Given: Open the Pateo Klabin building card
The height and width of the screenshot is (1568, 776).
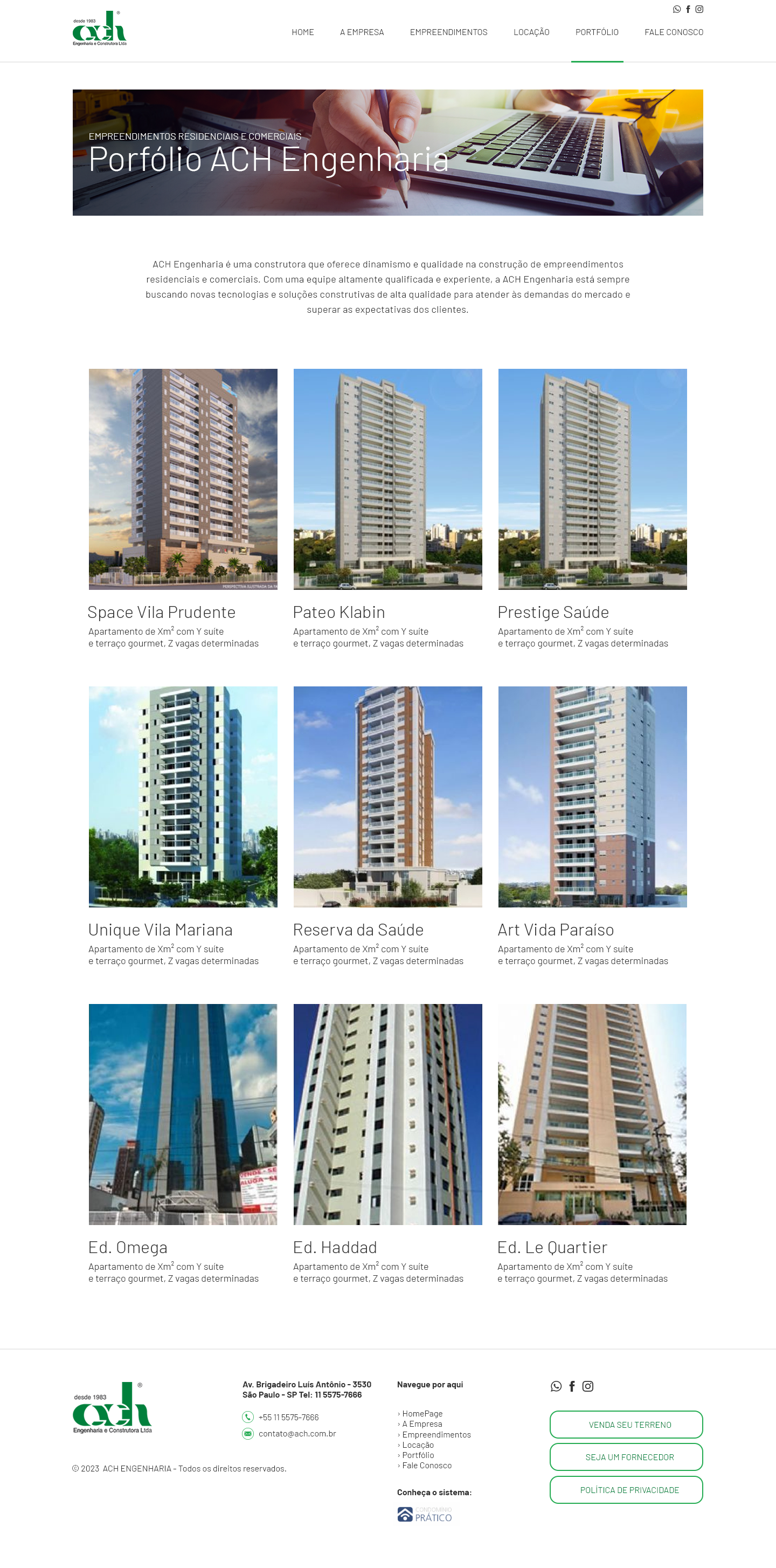Looking at the screenshot, I should [x=387, y=479].
